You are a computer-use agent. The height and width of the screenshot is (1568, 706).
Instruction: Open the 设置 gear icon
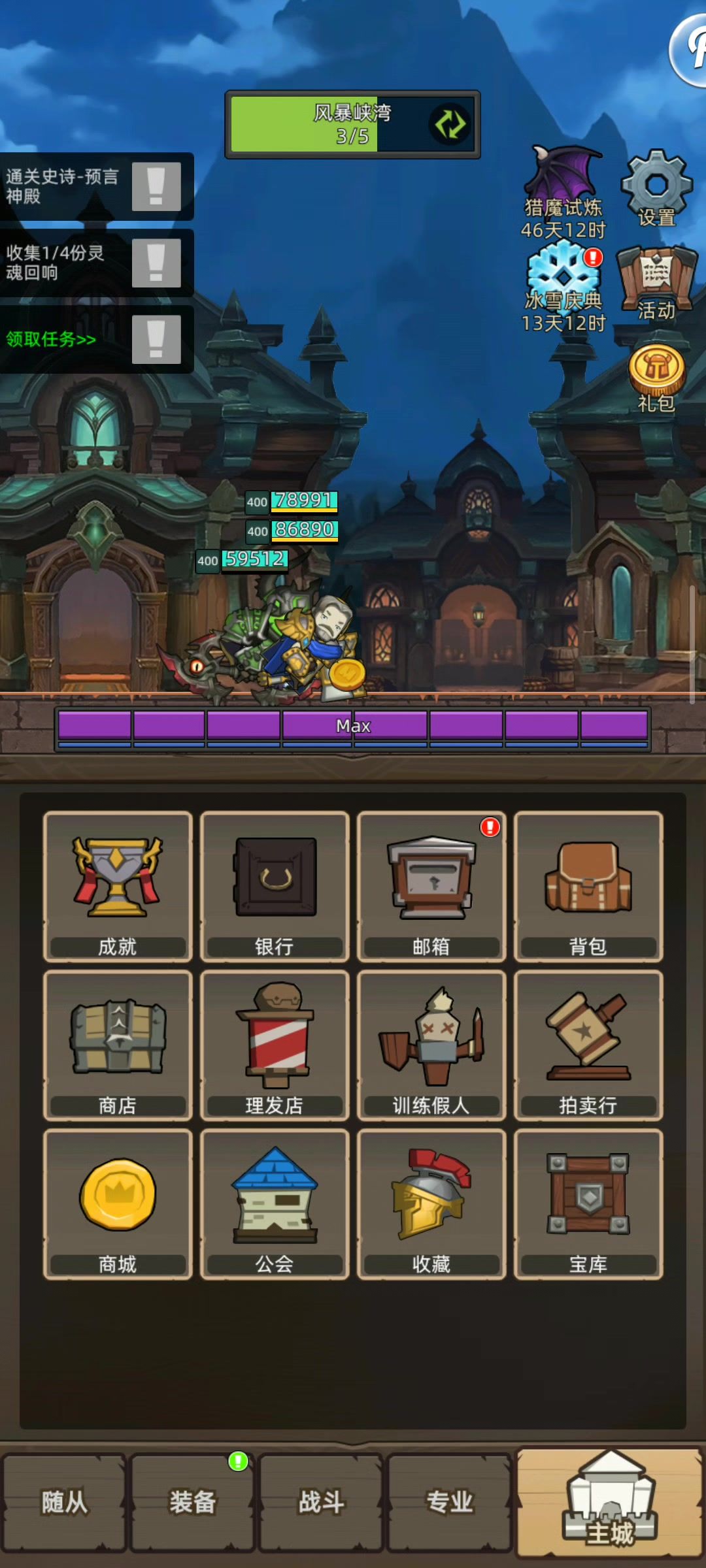coord(656,189)
